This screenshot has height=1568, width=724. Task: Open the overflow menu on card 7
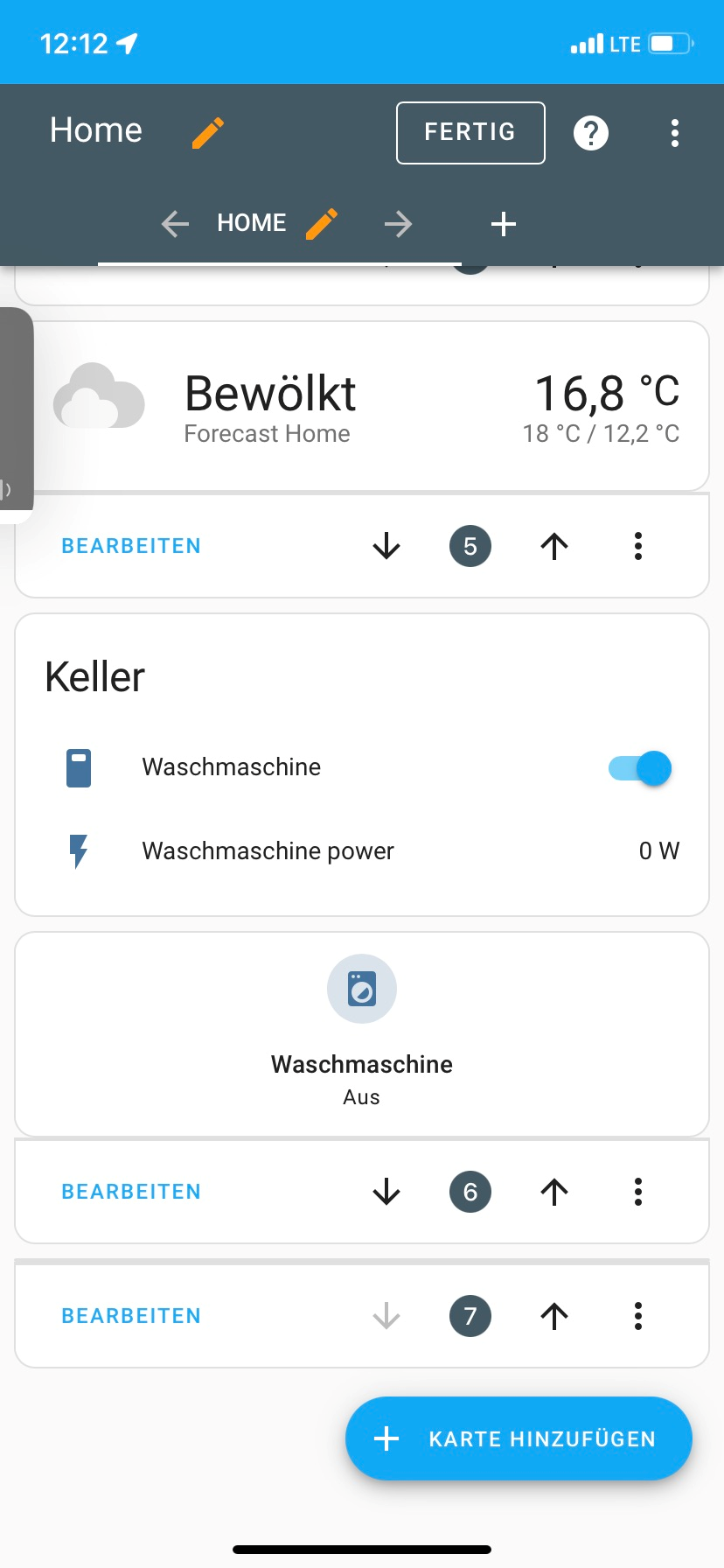point(638,1316)
